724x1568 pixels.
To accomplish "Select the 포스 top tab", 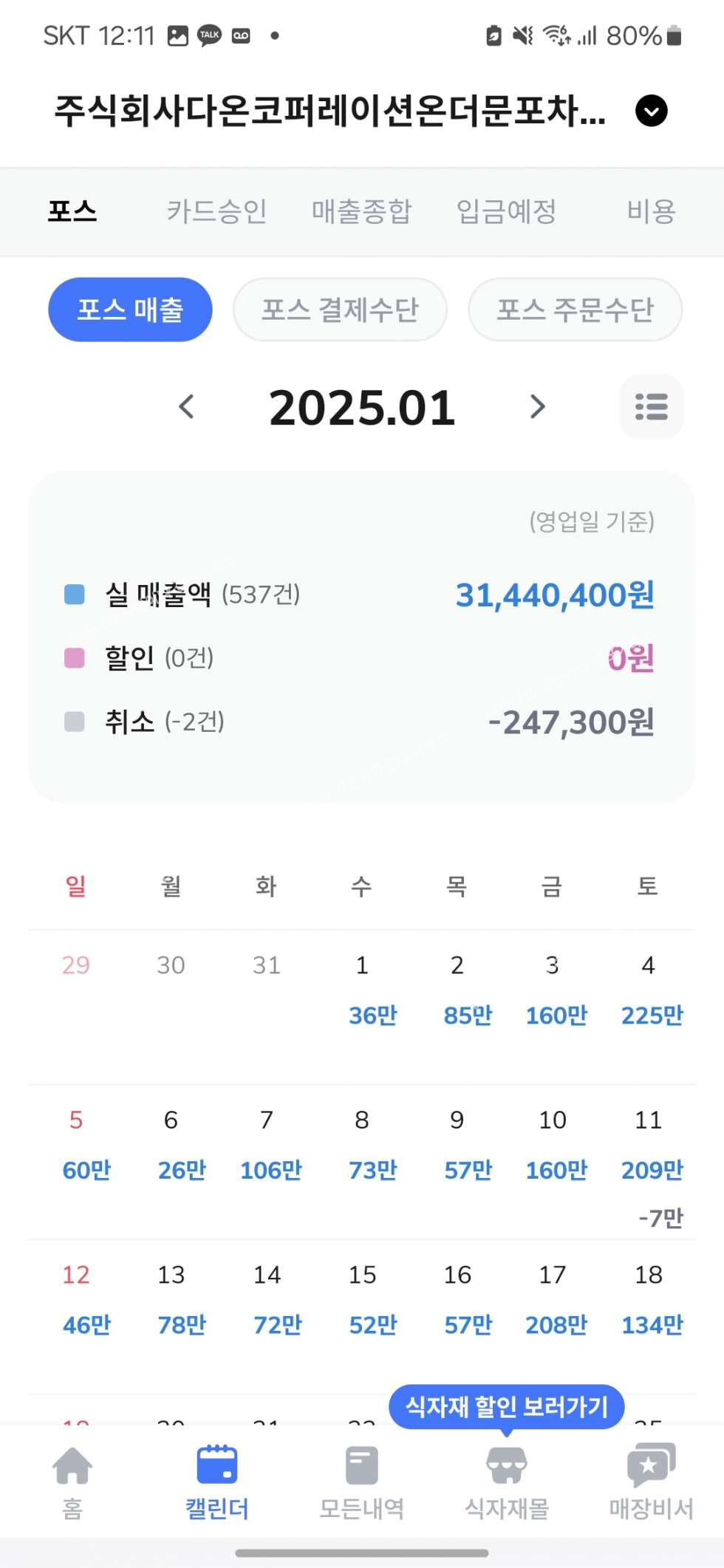I will [72, 211].
